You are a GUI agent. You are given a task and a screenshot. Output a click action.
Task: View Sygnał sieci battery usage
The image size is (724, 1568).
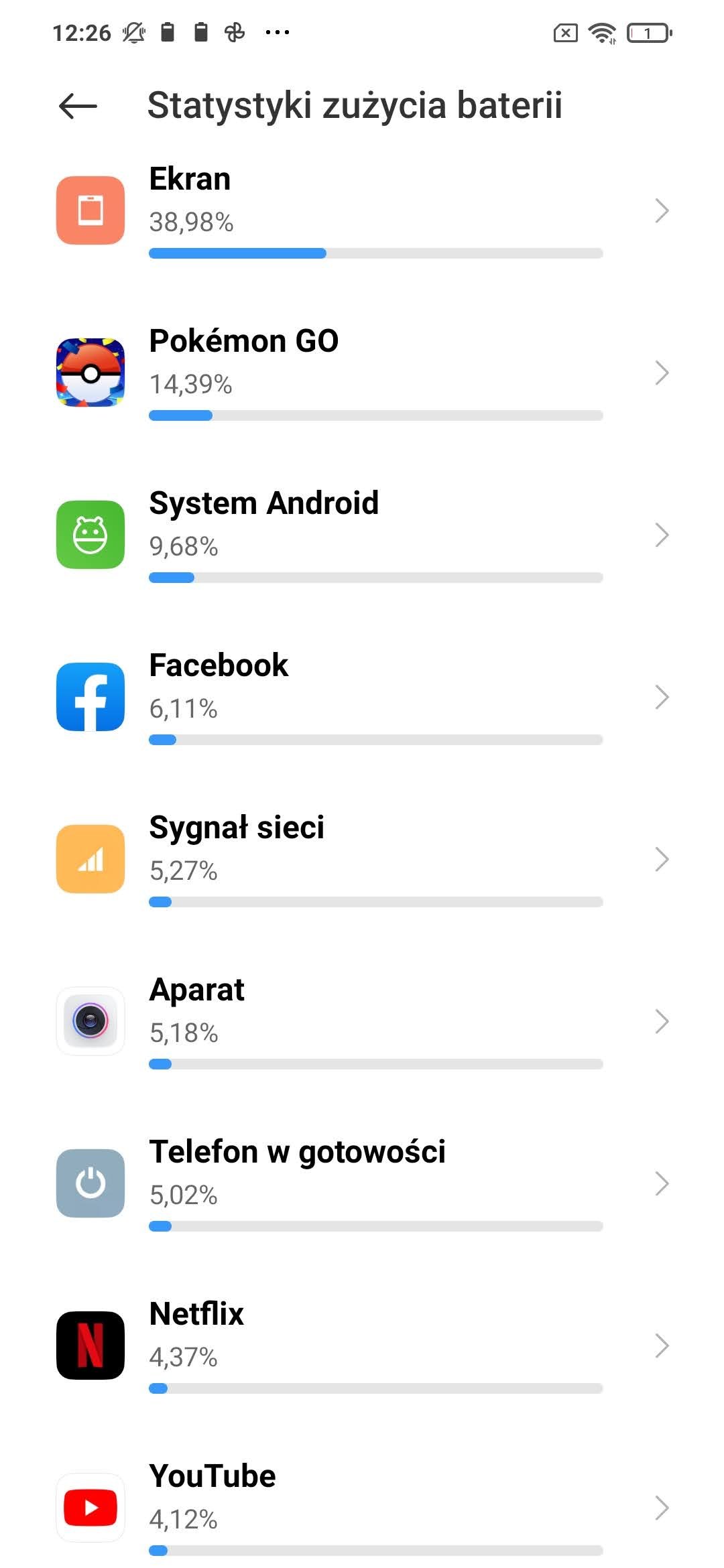click(362, 859)
